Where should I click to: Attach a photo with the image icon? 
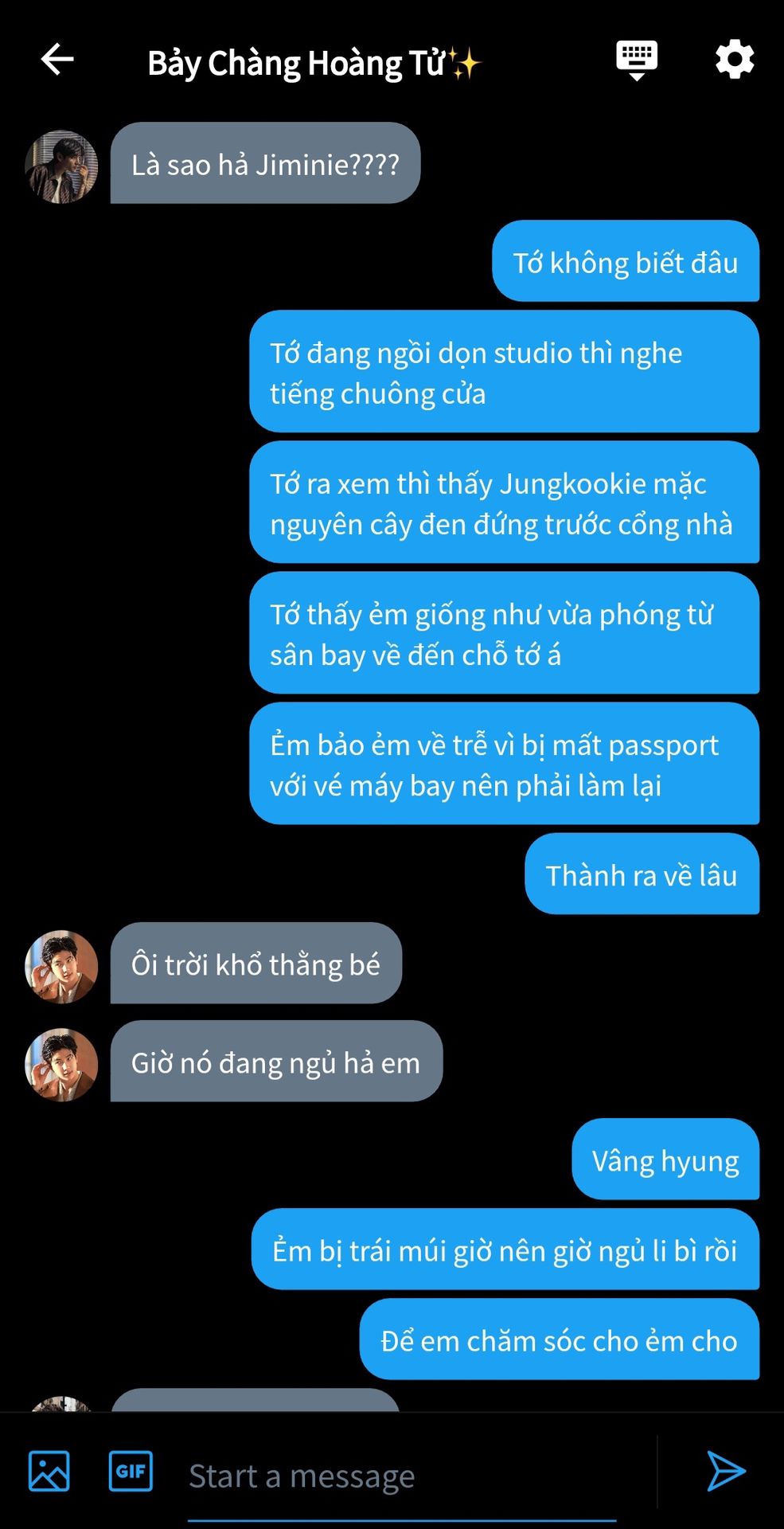[x=49, y=1470]
